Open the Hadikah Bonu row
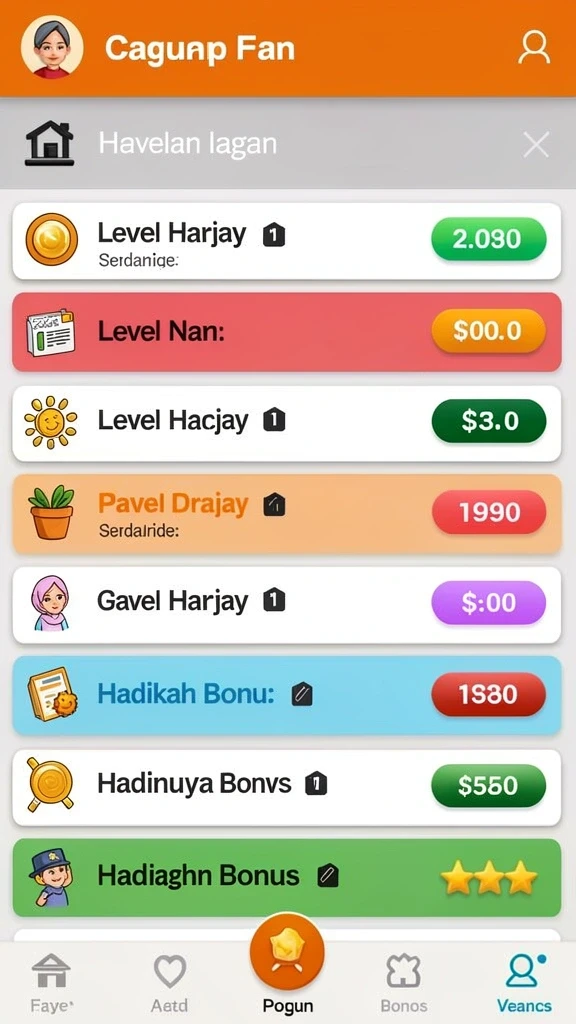This screenshot has height=1024, width=576. point(287,695)
